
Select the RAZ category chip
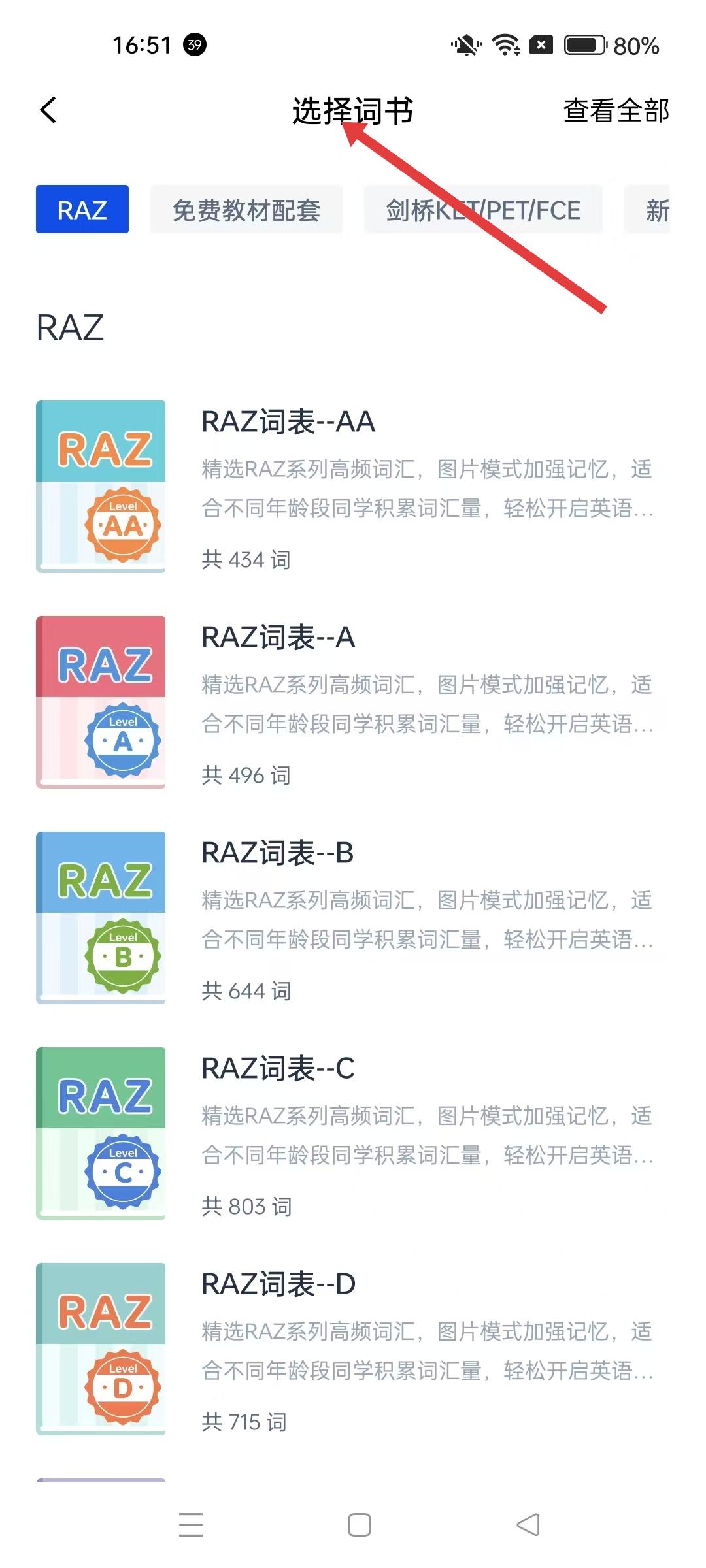click(82, 210)
